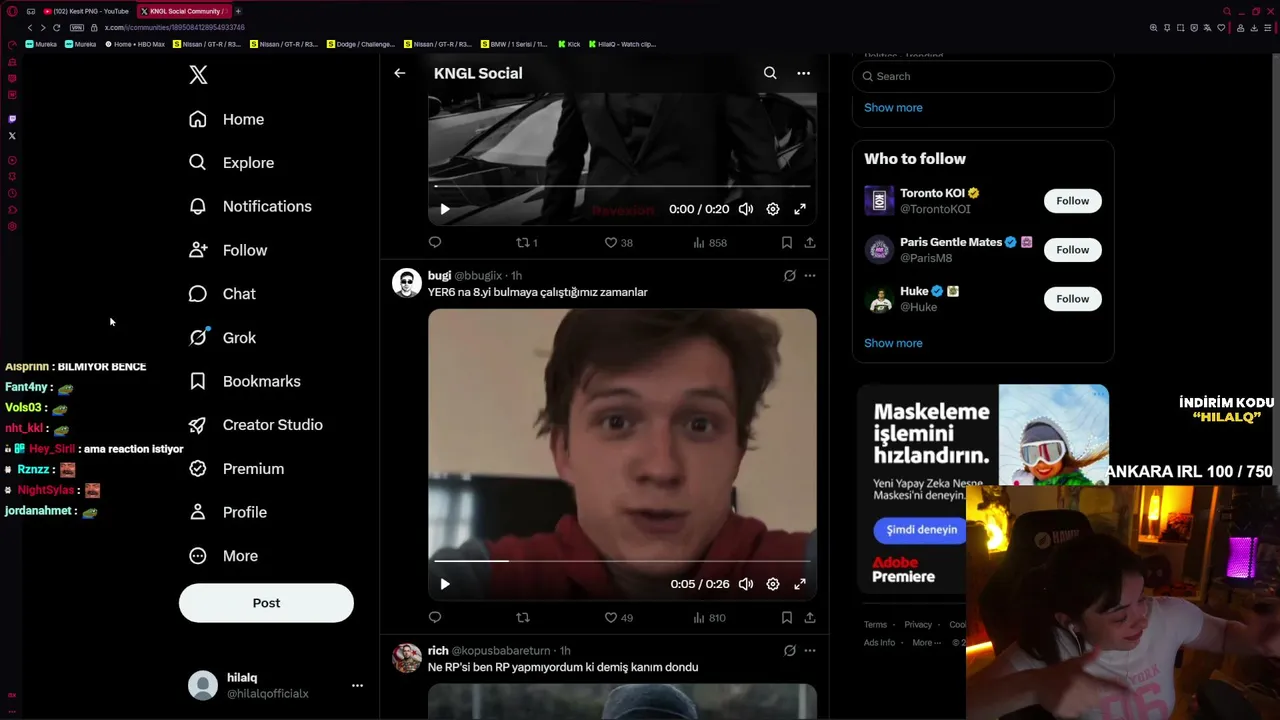1280x720 pixels.
Task: Follow Huke account
Action: [1072, 299]
